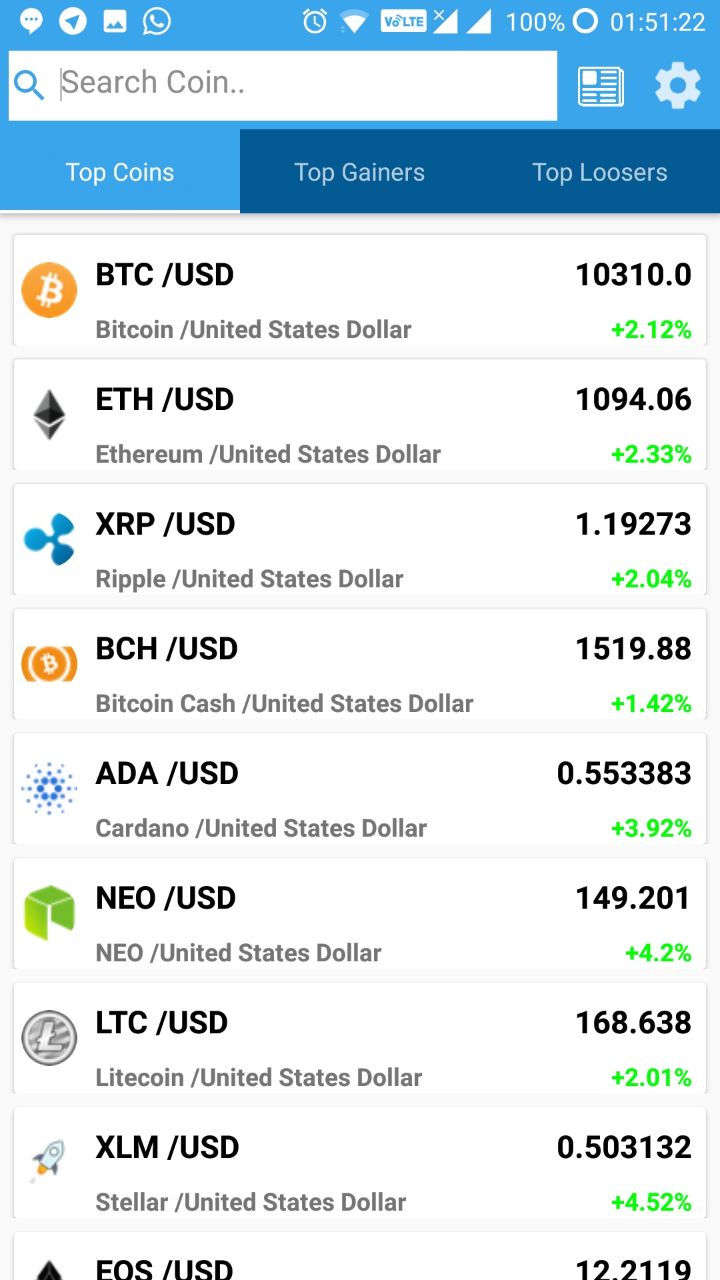This screenshot has width=720, height=1280.
Task: Tap the Ripple XRP coin icon
Action: point(49,539)
